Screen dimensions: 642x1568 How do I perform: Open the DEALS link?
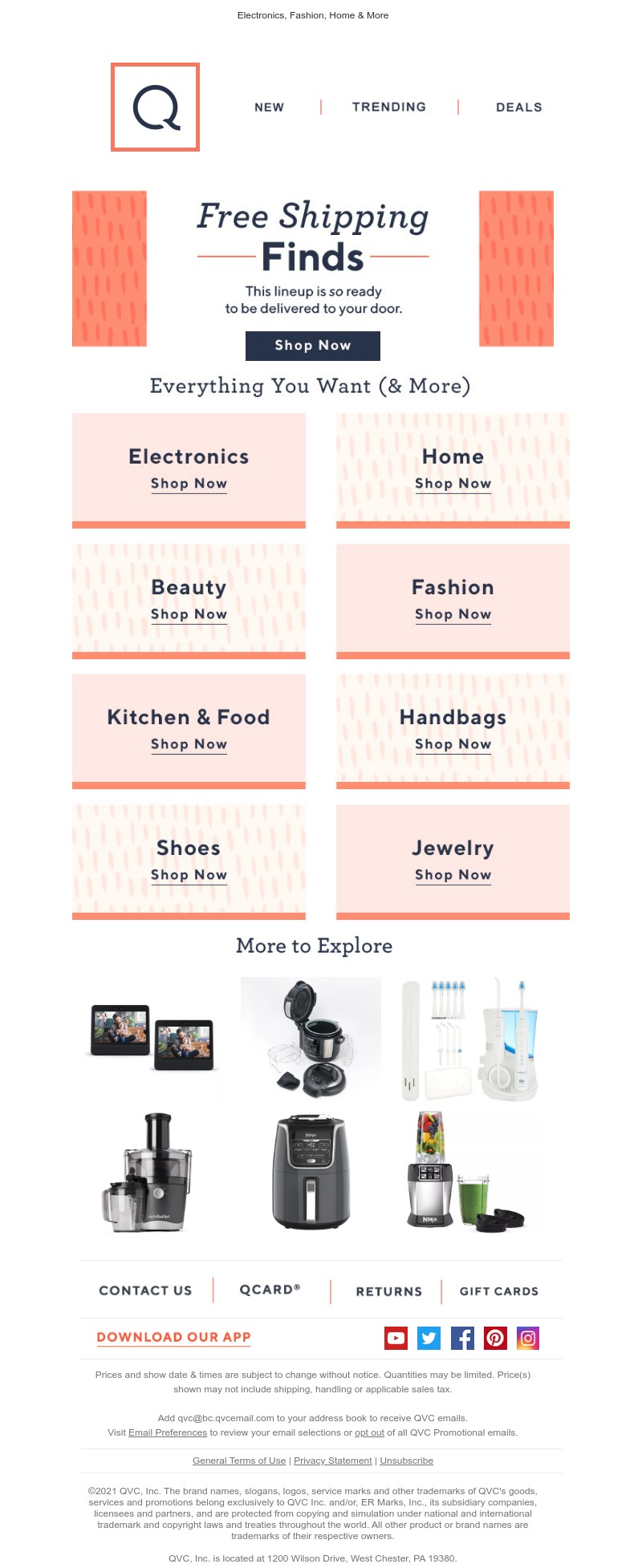pyautogui.click(x=518, y=107)
